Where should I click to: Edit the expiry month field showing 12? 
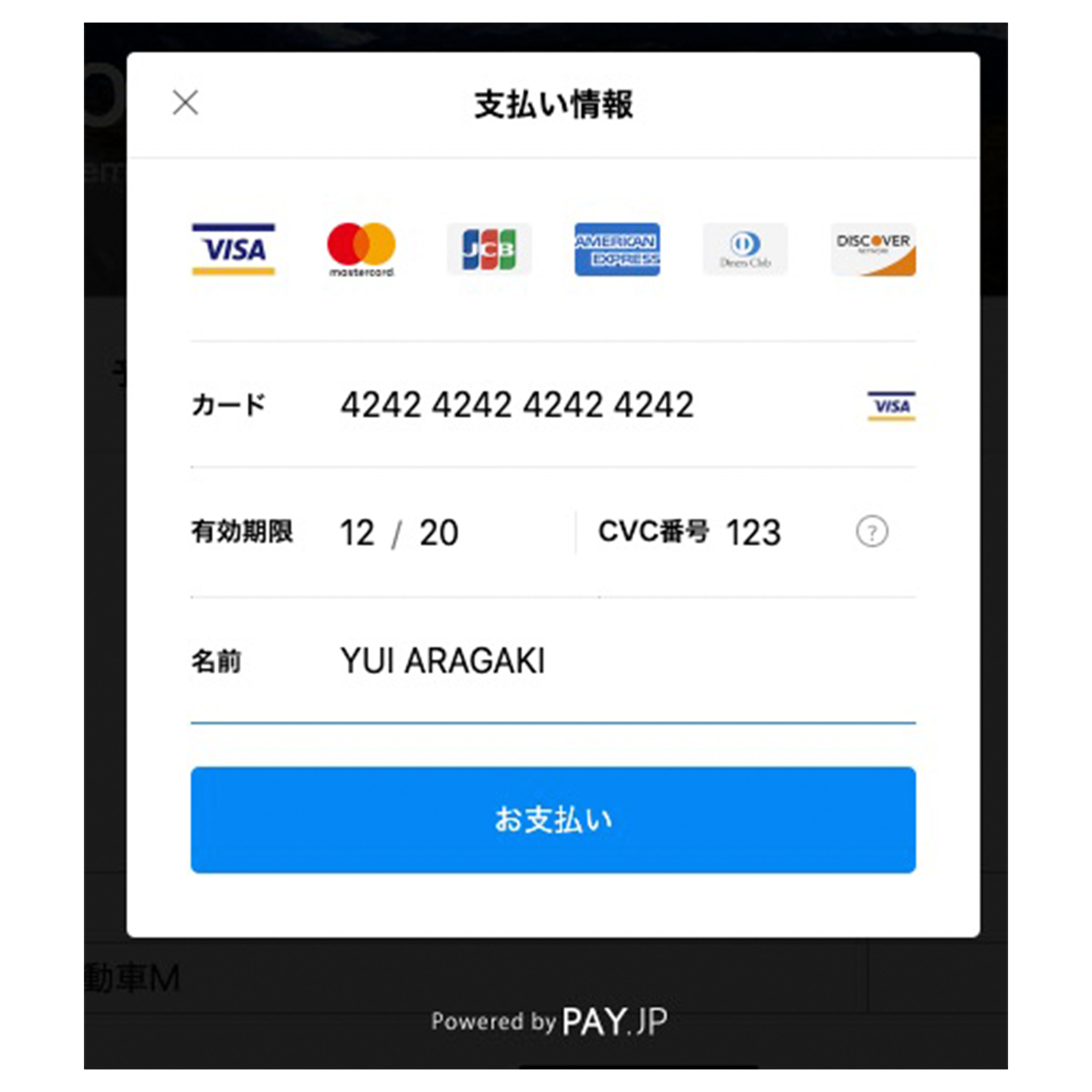click(x=357, y=532)
